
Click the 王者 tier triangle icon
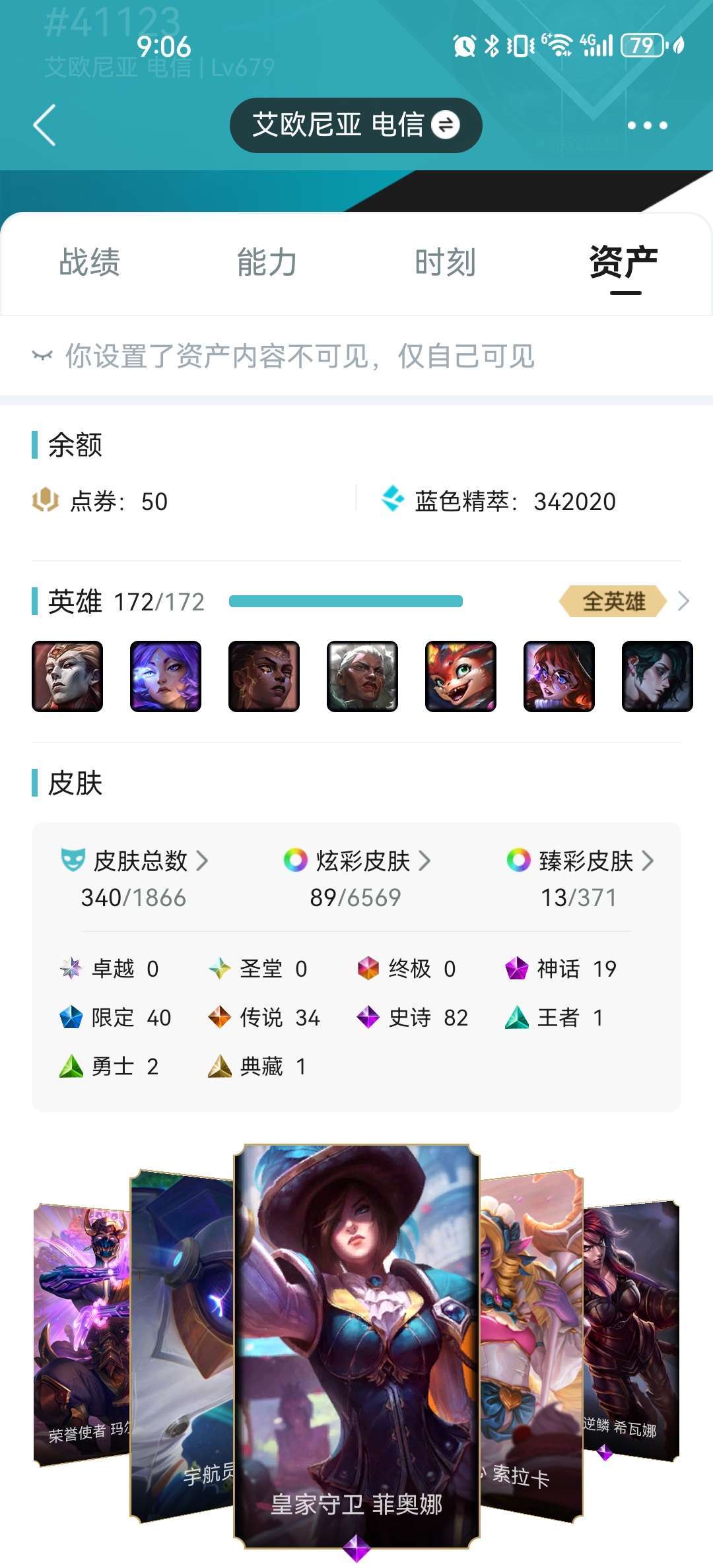(x=516, y=1018)
